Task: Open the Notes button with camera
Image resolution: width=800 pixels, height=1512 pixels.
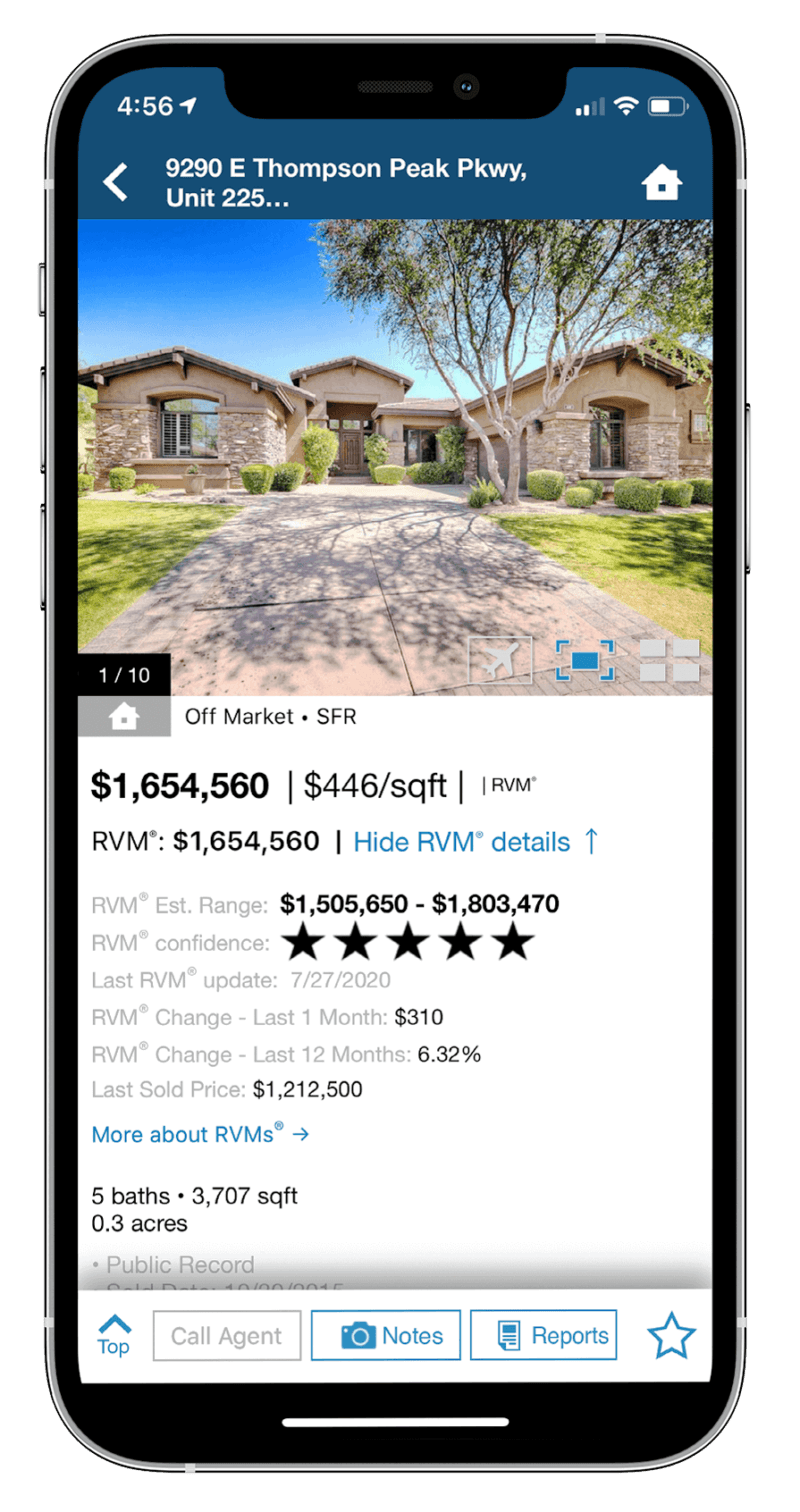Action: click(x=386, y=1336)
